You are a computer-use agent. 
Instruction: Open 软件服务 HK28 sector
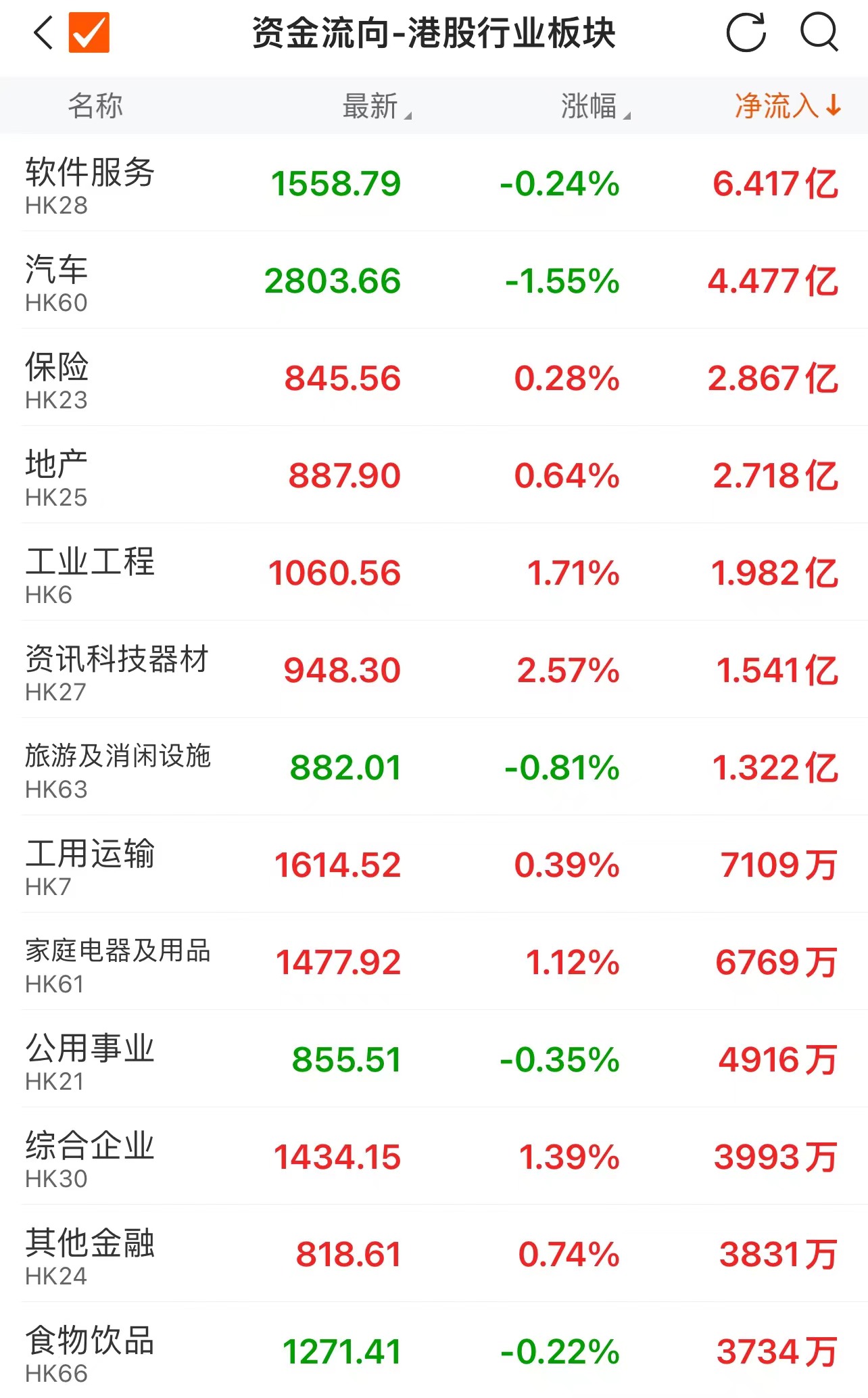pyautogui.click(x=433, y=184)
